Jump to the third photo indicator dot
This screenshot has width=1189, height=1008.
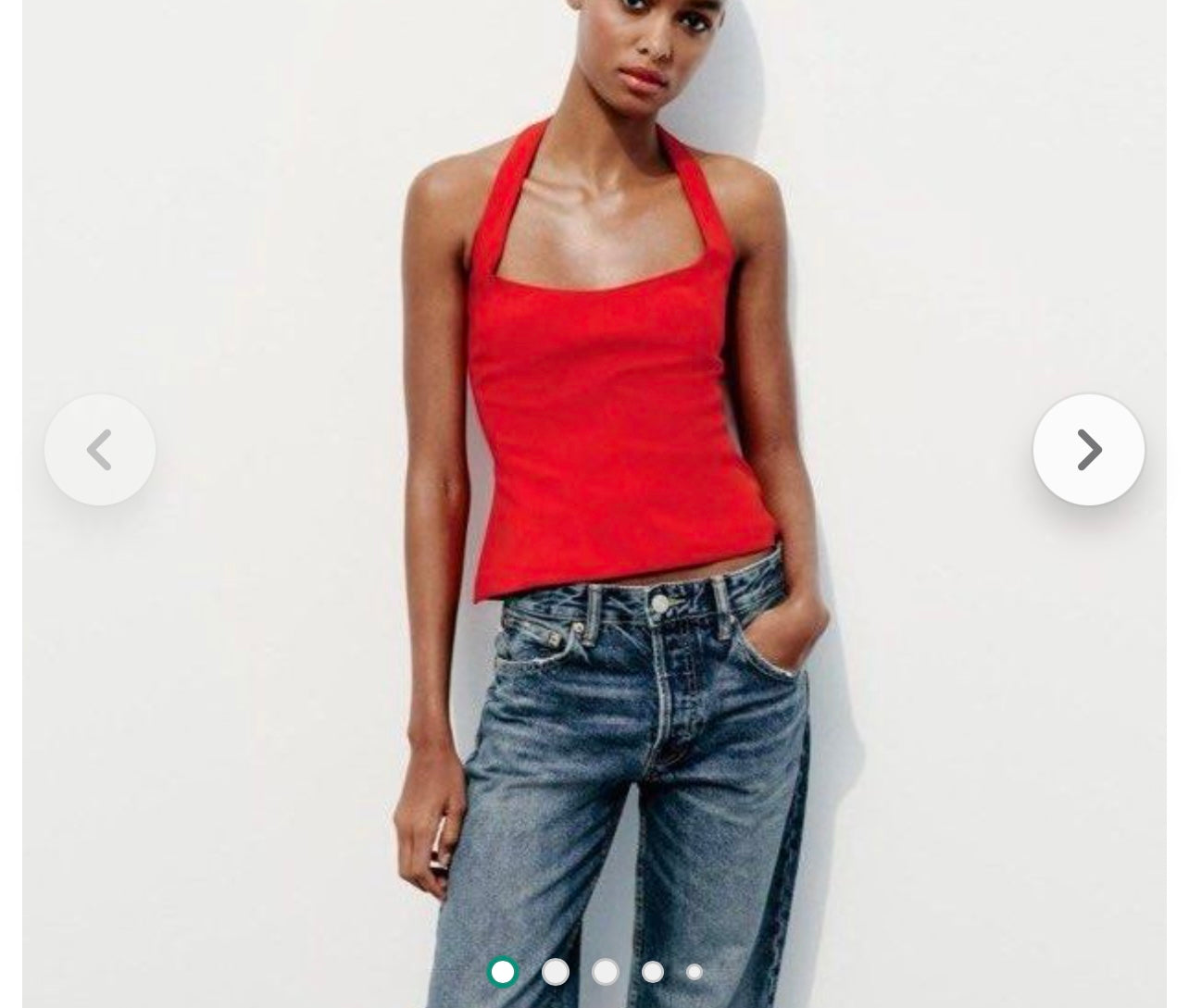[606, 972]
